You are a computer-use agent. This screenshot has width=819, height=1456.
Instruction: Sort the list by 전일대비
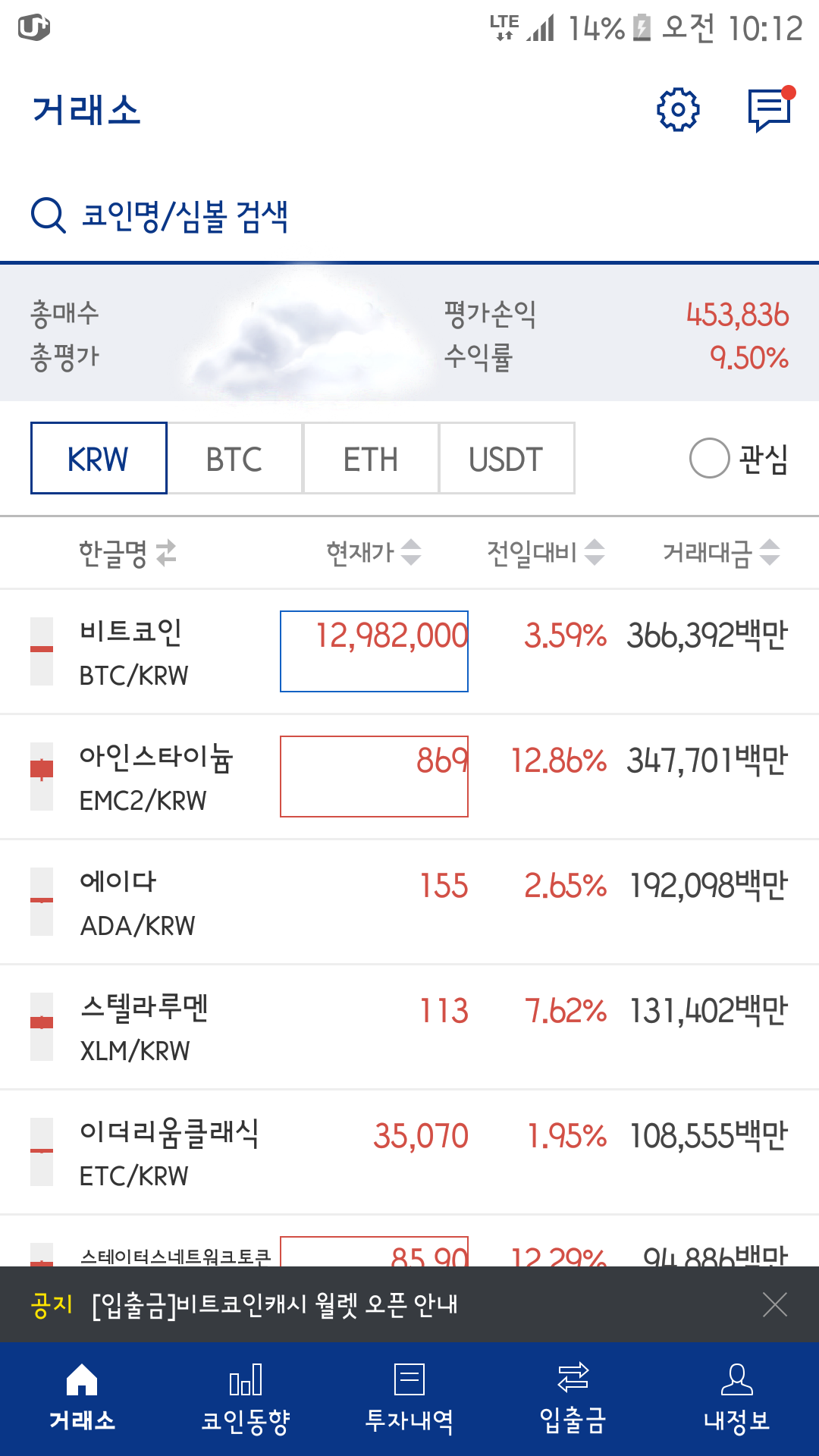(545, 553)
